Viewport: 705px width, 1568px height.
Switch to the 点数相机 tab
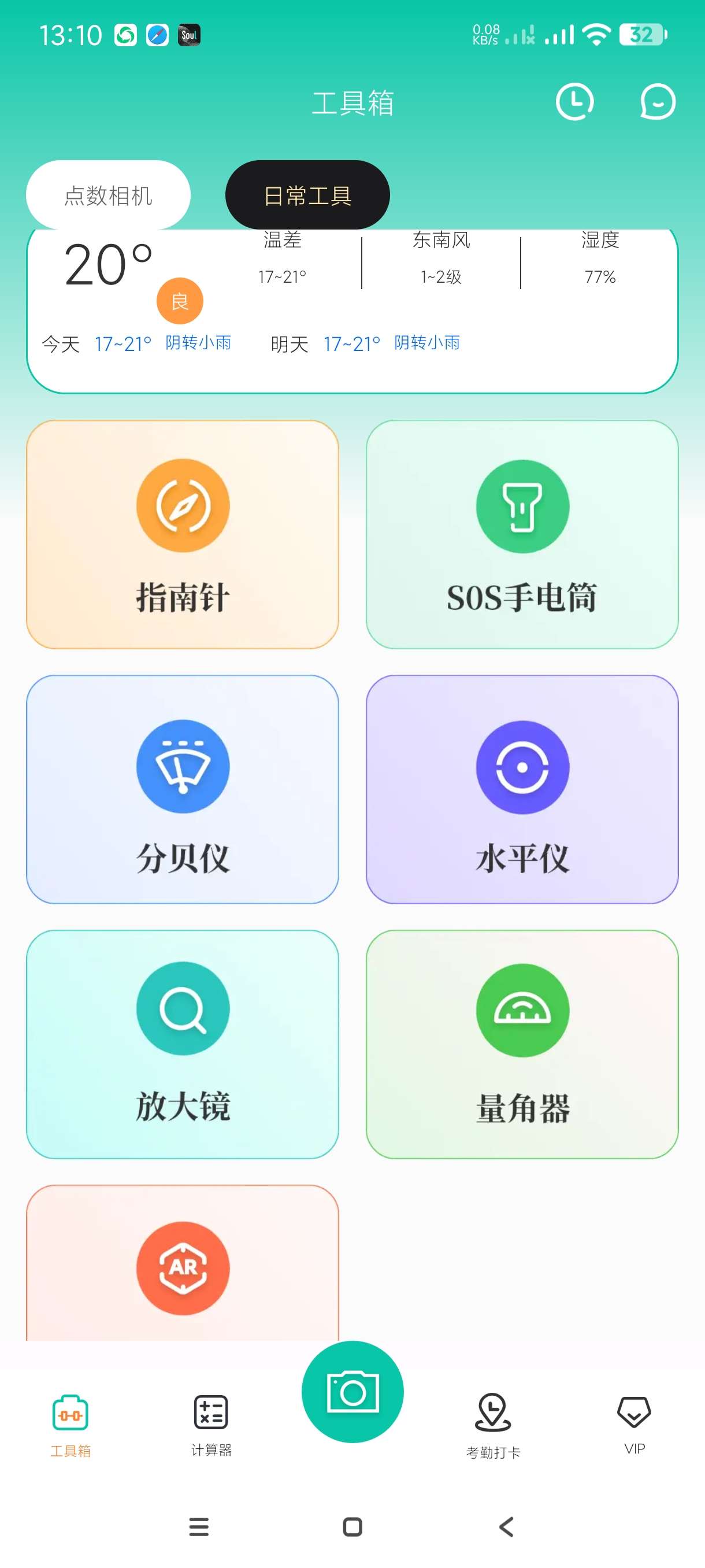[108, 195]
